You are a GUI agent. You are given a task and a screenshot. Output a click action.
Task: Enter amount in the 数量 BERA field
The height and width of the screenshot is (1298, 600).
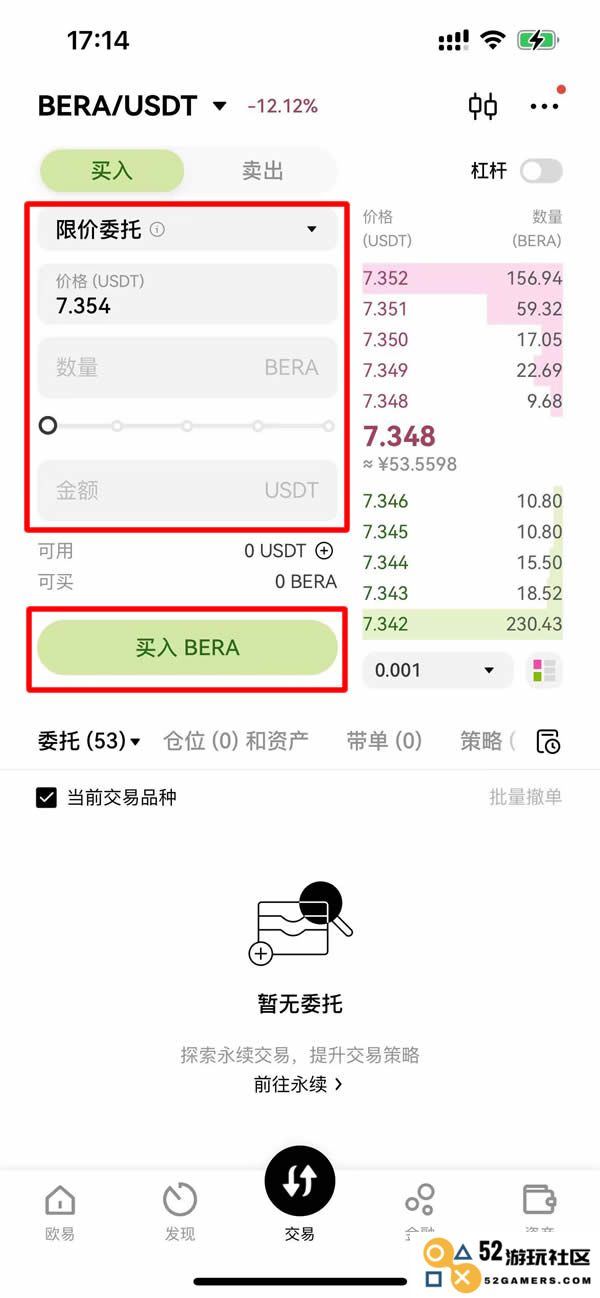pos(187,367)
